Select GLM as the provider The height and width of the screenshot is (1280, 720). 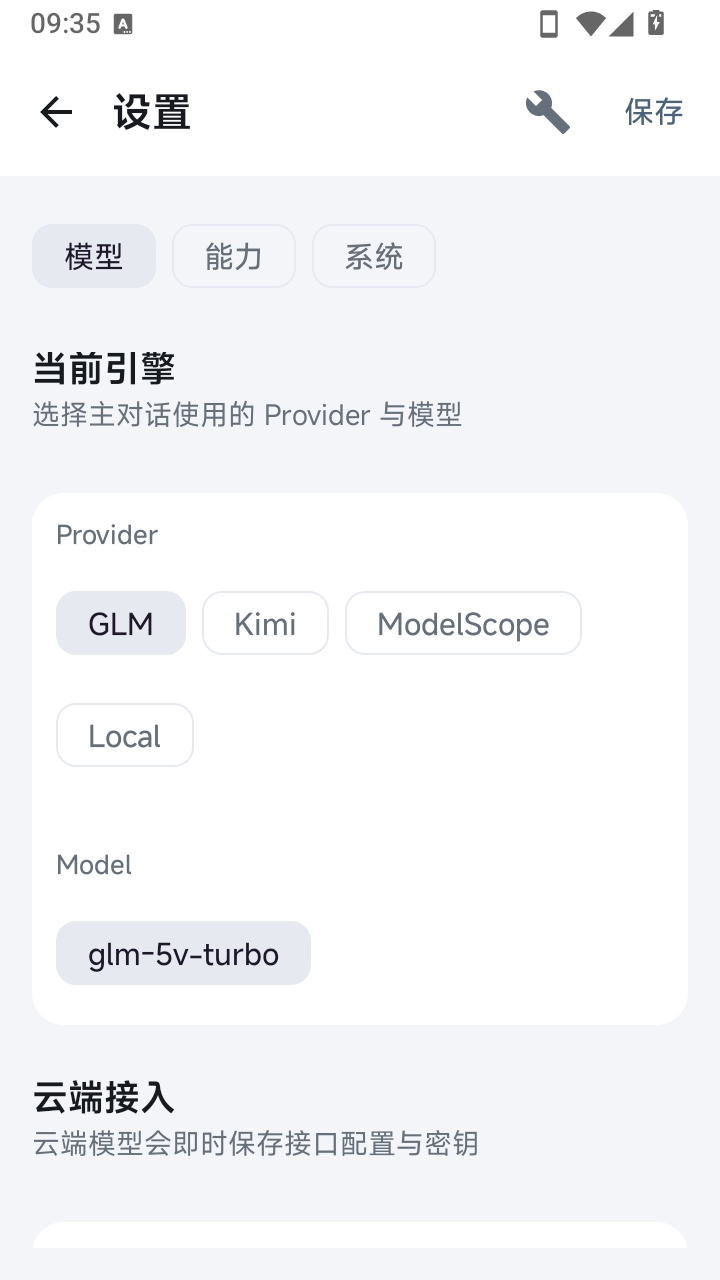tap(121, 623)
